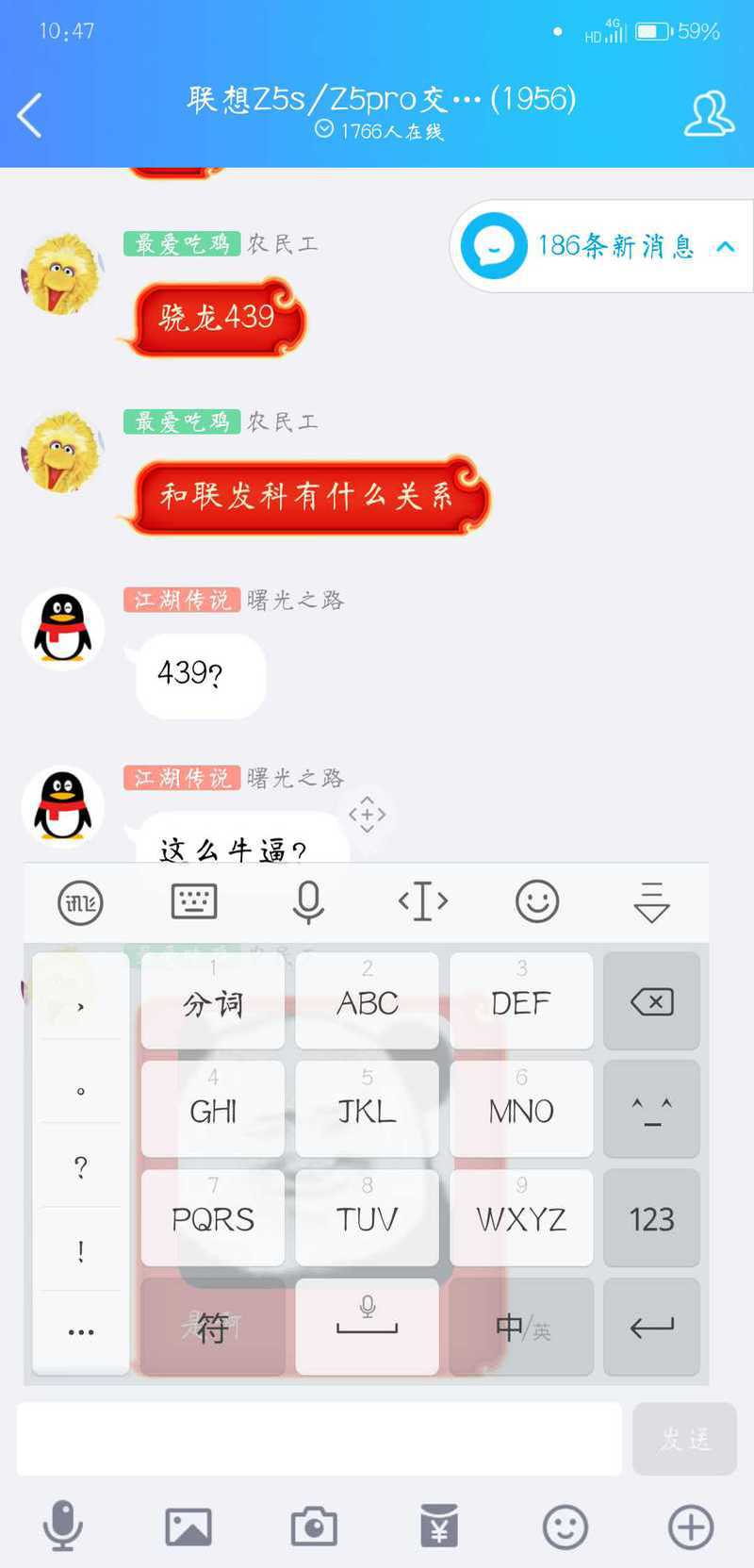The width and height of the screenshot is (754, 1568).
Task: Open the camera to take photo
Action: tap(314, 1527)
